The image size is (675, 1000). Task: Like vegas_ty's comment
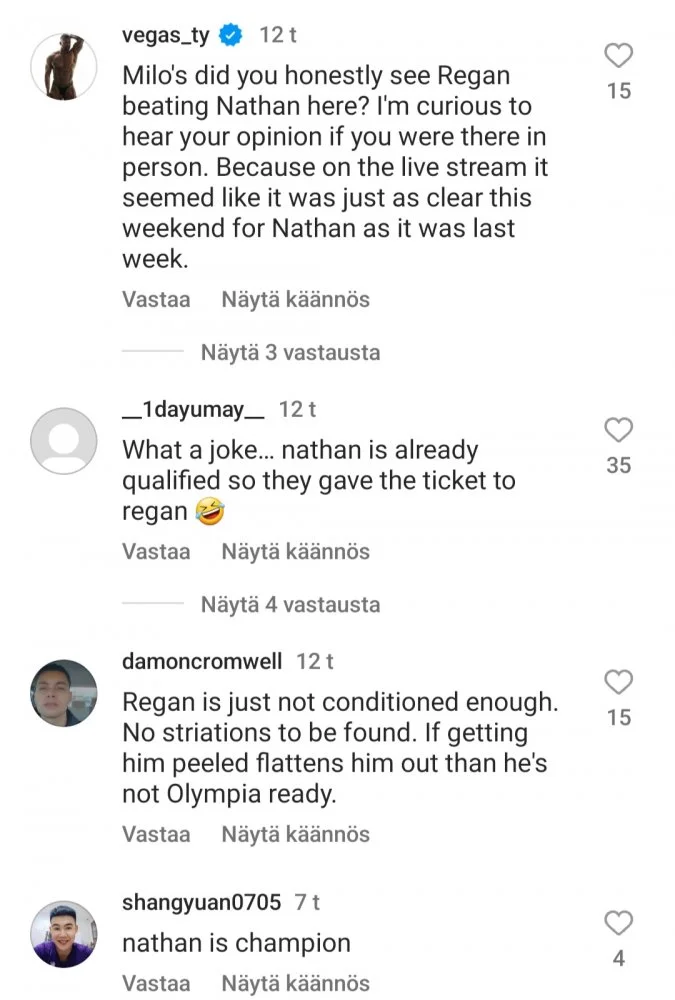[619, 56]
